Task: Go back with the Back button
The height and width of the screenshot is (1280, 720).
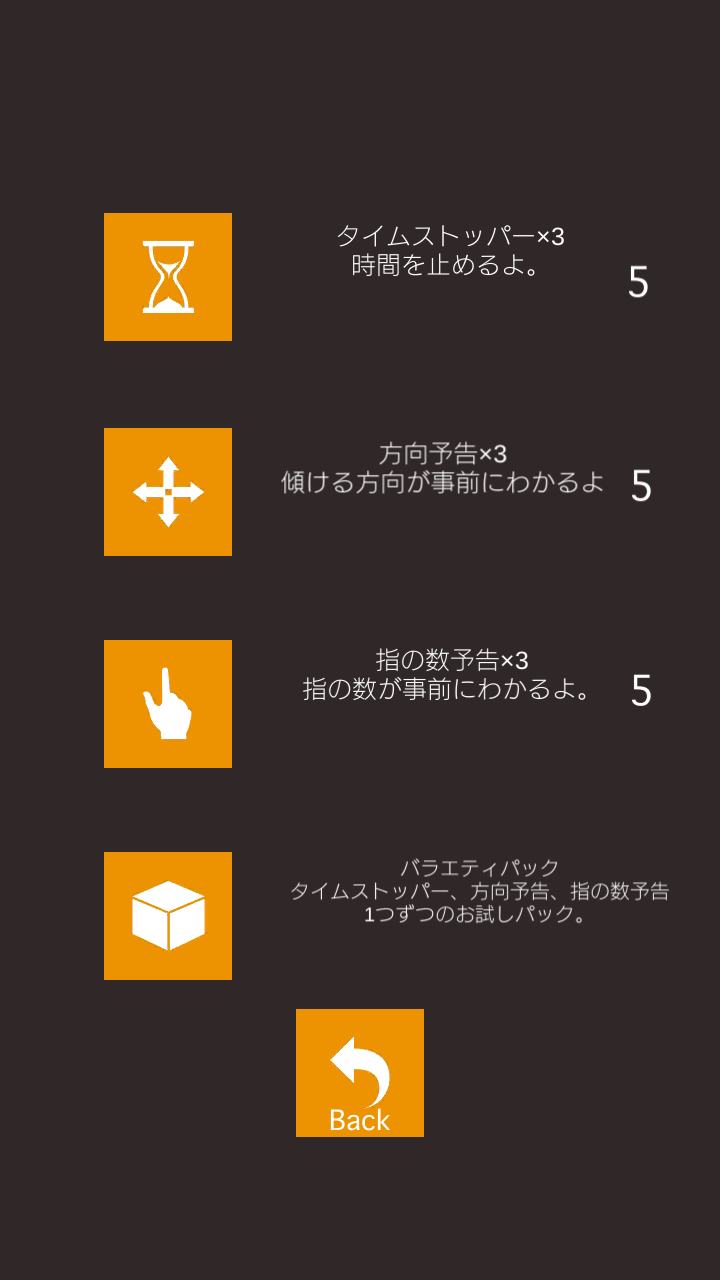Action: [x=360, y=1073]
